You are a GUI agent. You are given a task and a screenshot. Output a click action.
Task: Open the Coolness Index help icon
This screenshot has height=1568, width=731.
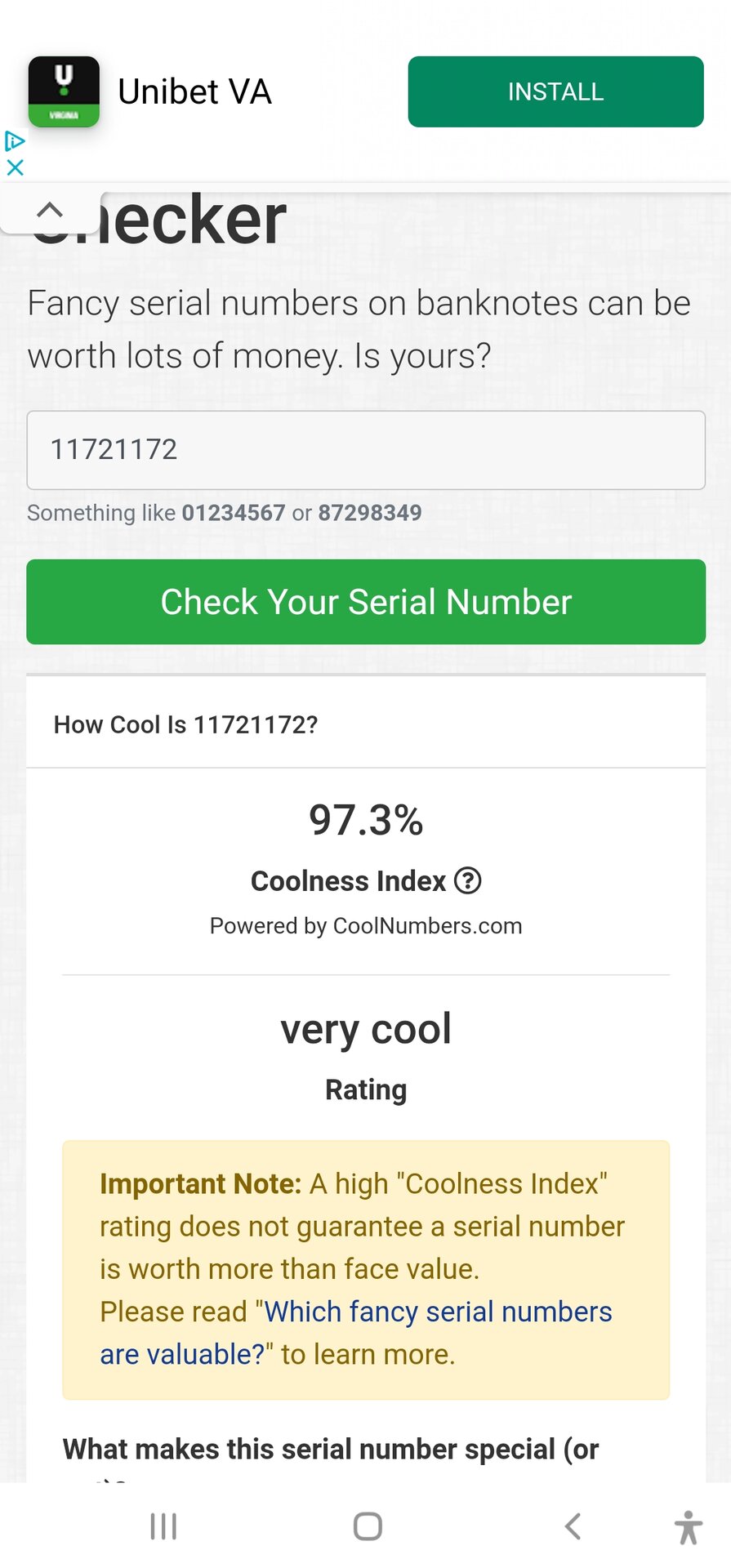pyautogui.click(x=467, y=880)
